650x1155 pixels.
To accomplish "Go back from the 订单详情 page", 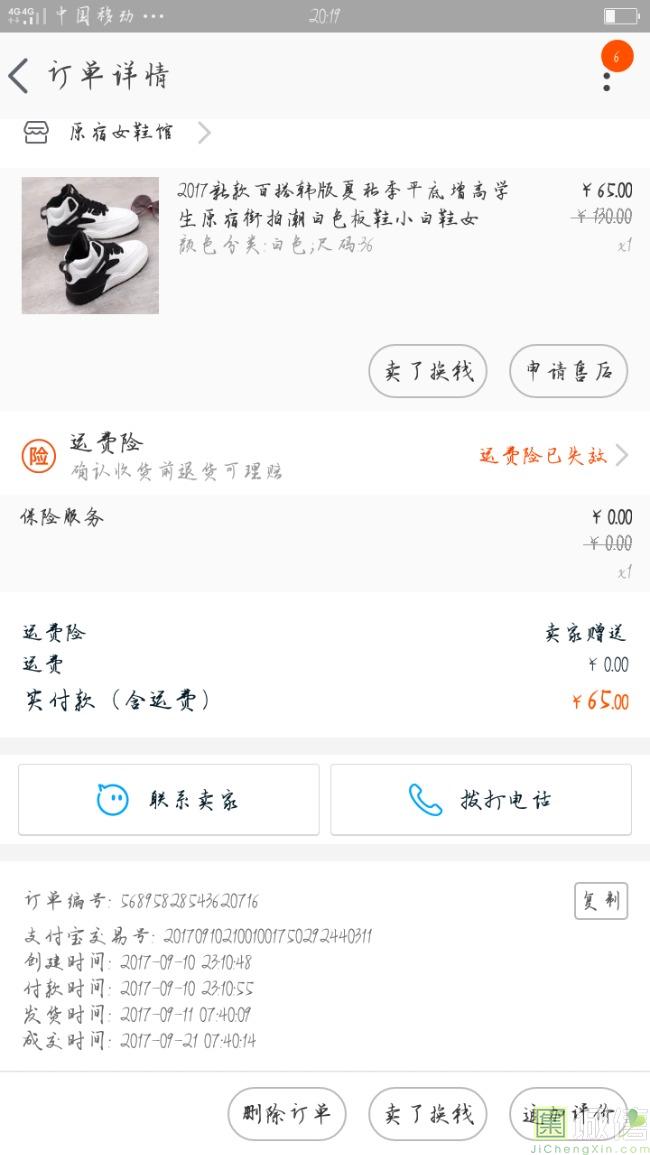I will pyautogui.click(x=20, y=76).
